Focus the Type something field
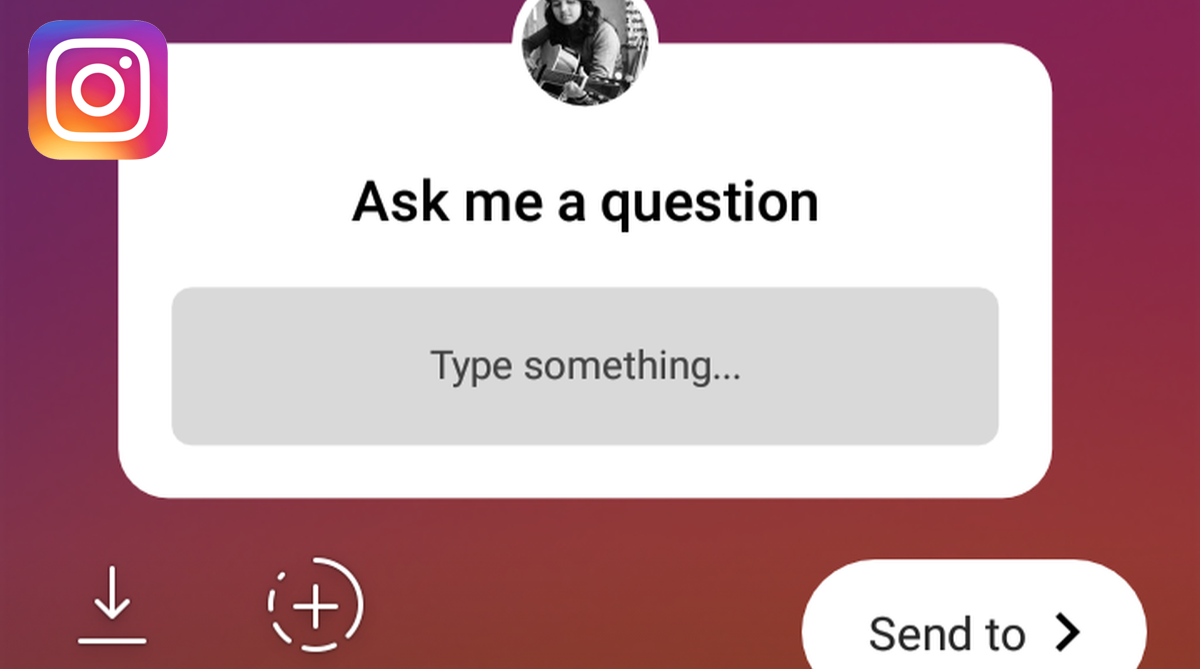 click(585, 366)
